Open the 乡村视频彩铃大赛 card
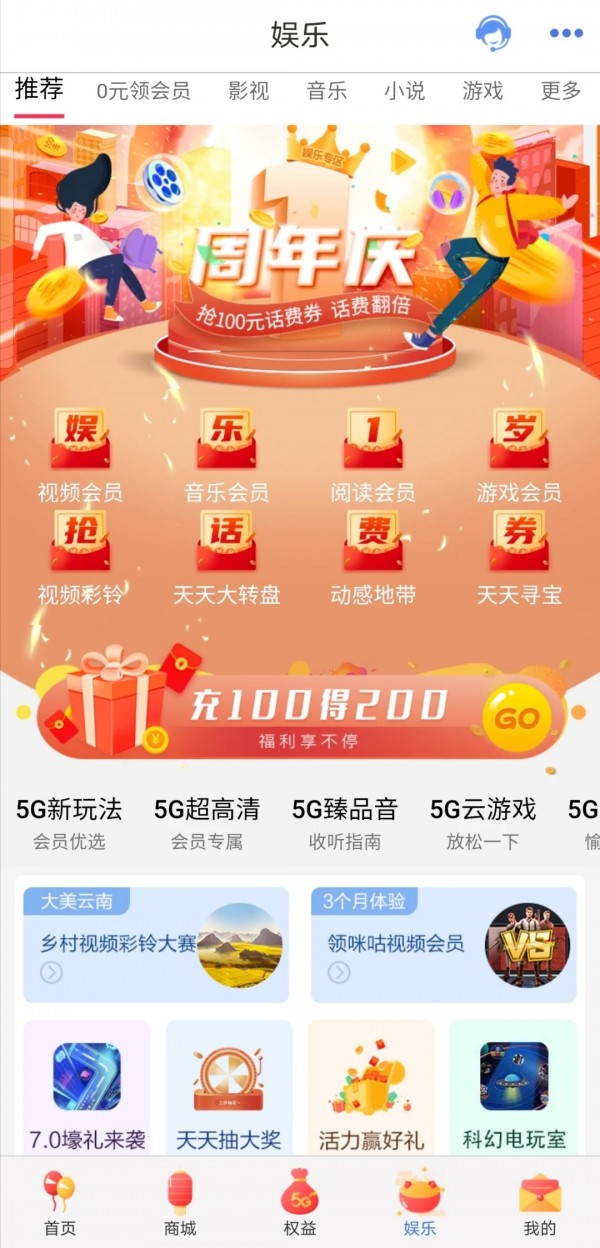 pyautogui.click(x=156, y=945)
